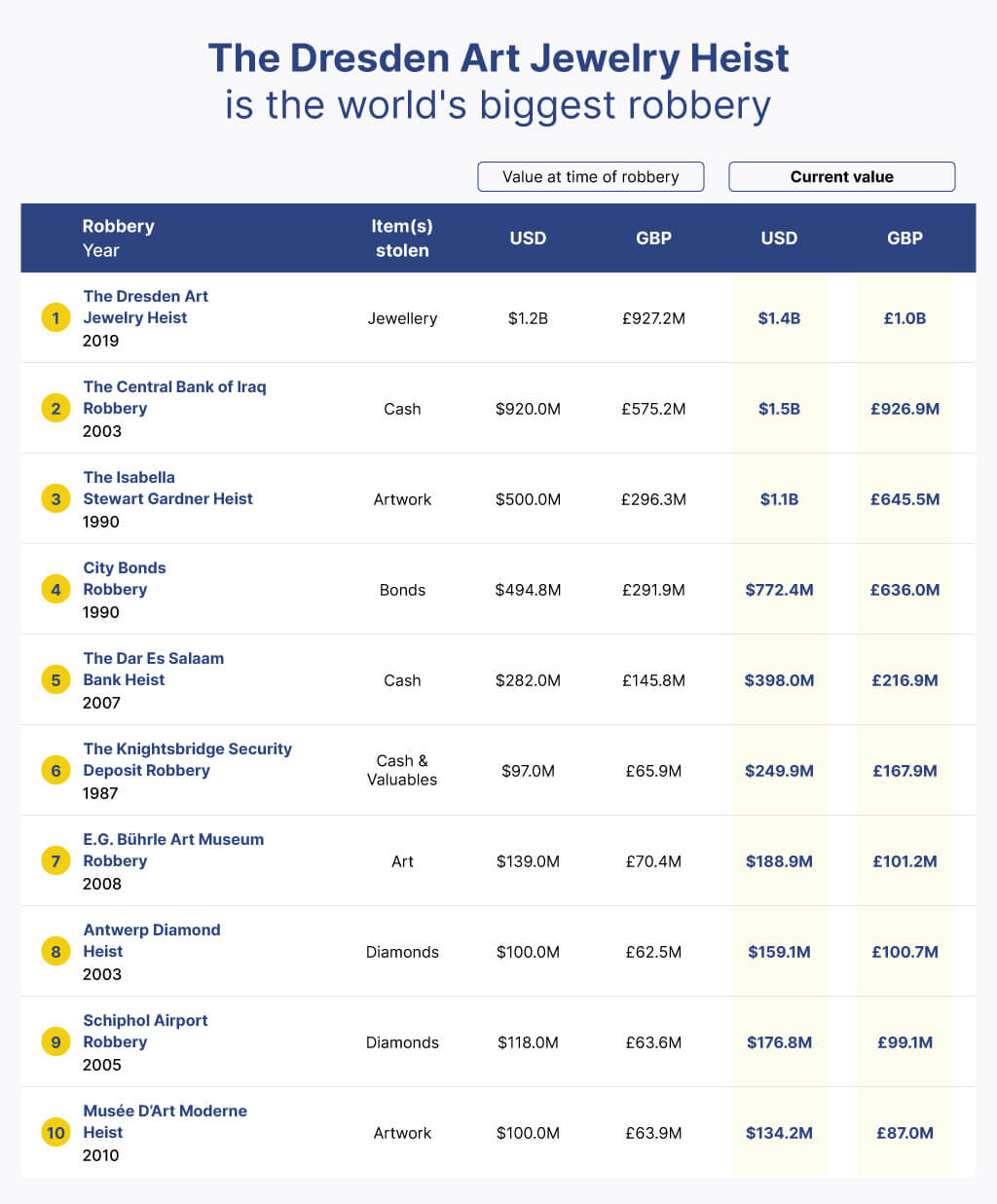Viewport: 997px width, 1204px height.
Task: Select the GBP historic value column header
Action: point(653,237)
